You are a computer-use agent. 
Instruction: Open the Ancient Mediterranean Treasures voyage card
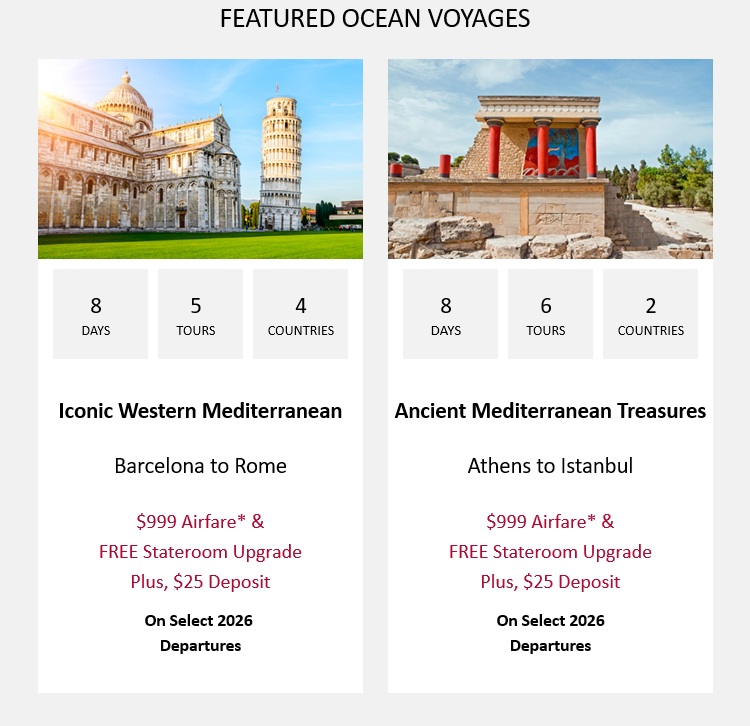point(550,411)
